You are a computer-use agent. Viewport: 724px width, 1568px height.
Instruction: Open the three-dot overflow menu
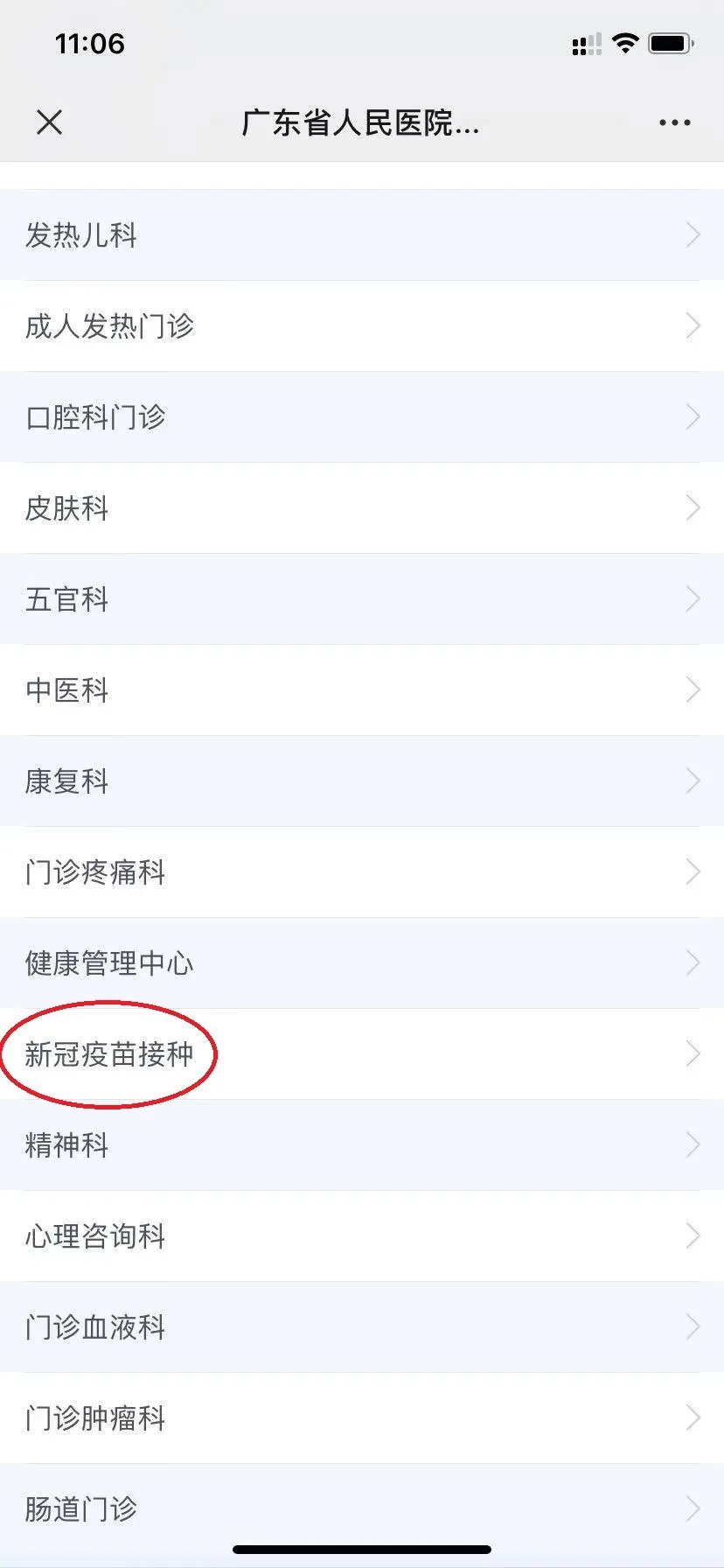(674, 123)
